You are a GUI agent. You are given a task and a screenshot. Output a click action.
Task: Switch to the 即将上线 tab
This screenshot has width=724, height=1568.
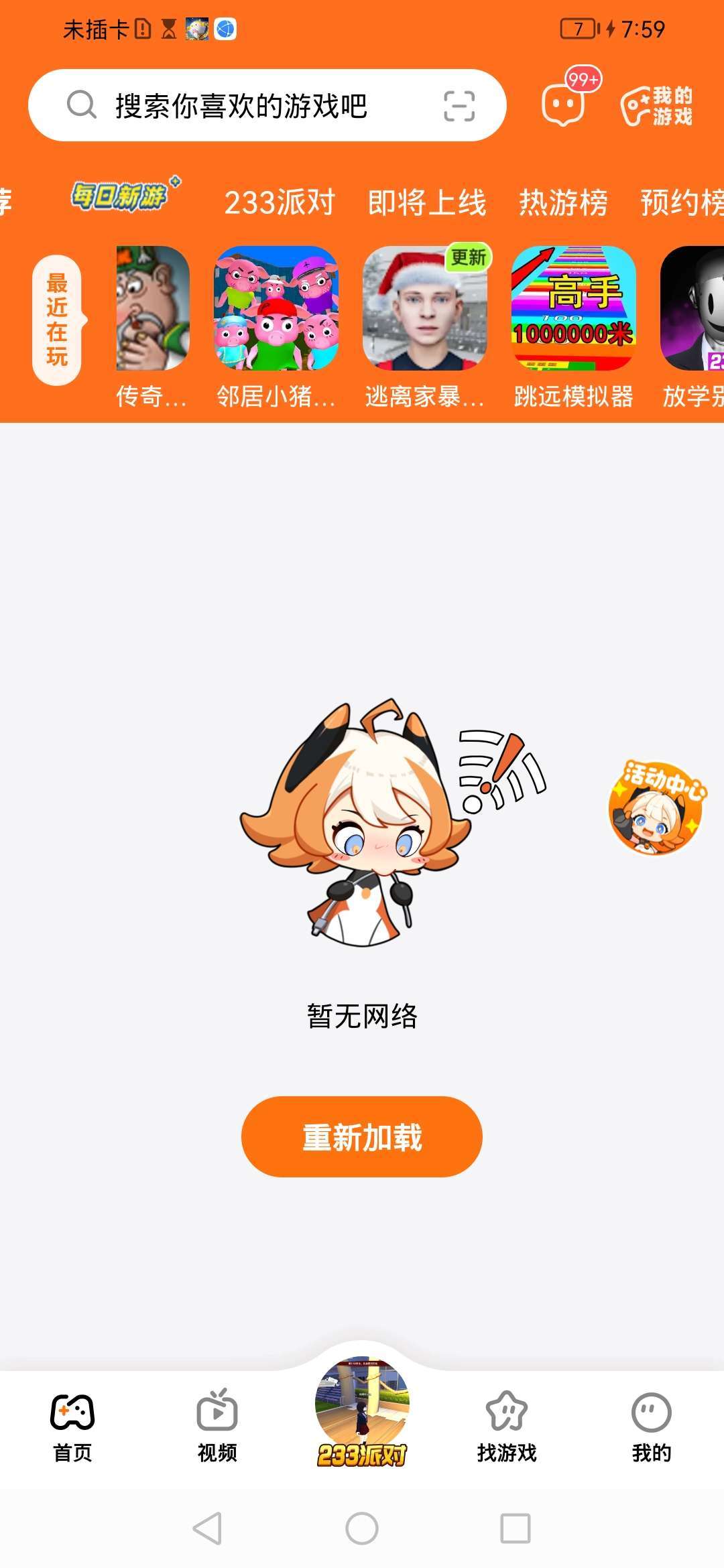tap(427, 202)
